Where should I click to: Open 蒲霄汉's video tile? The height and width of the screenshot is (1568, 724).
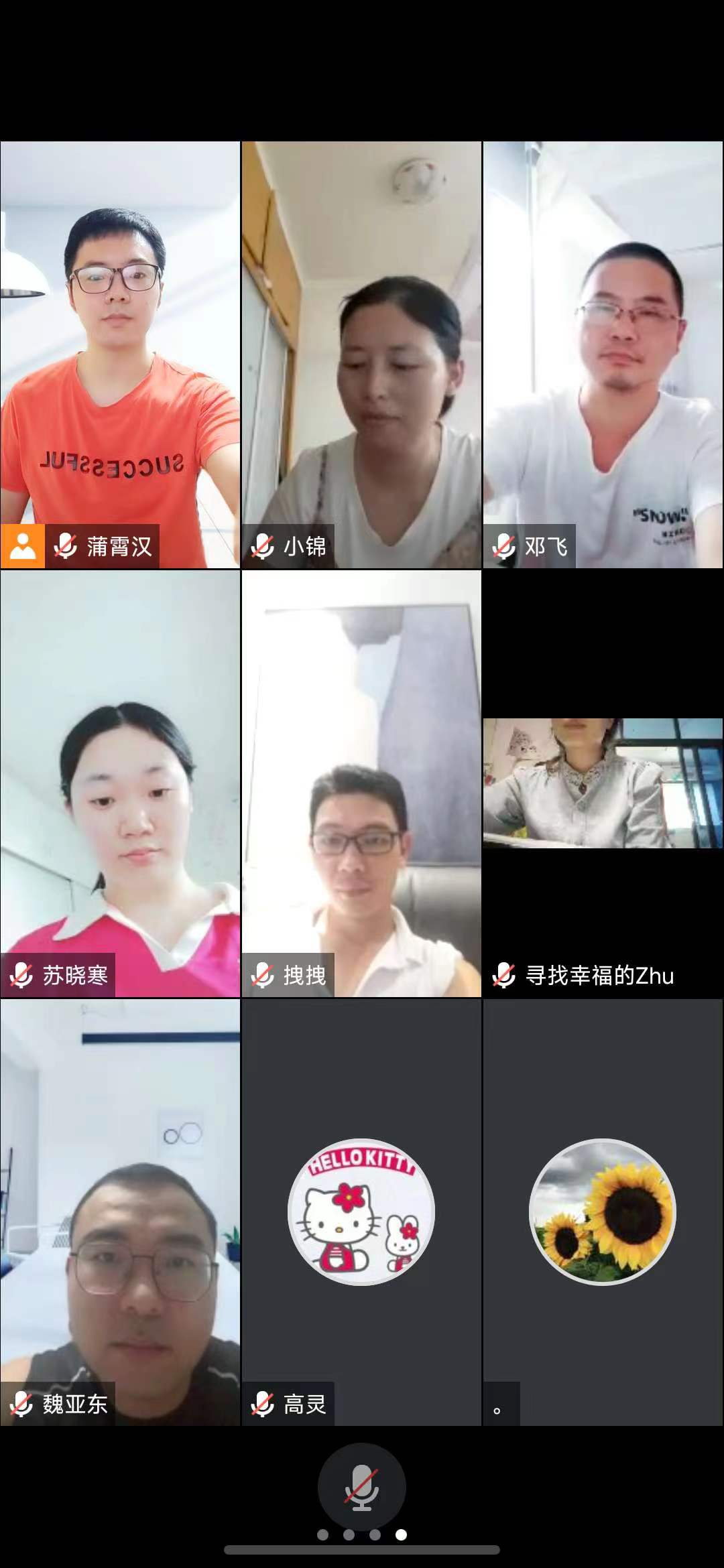coord(120,354)
